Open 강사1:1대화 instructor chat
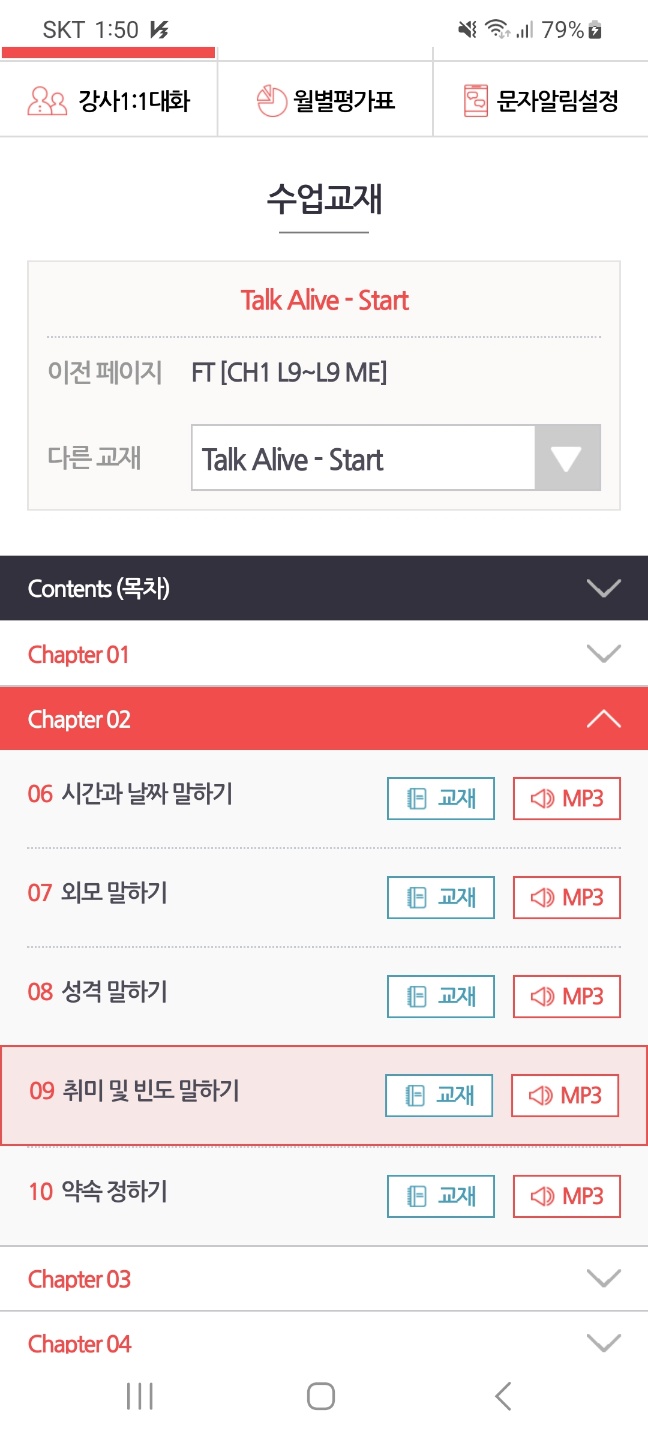This screenshot has width=648, height=1440. tap(108, 101)
